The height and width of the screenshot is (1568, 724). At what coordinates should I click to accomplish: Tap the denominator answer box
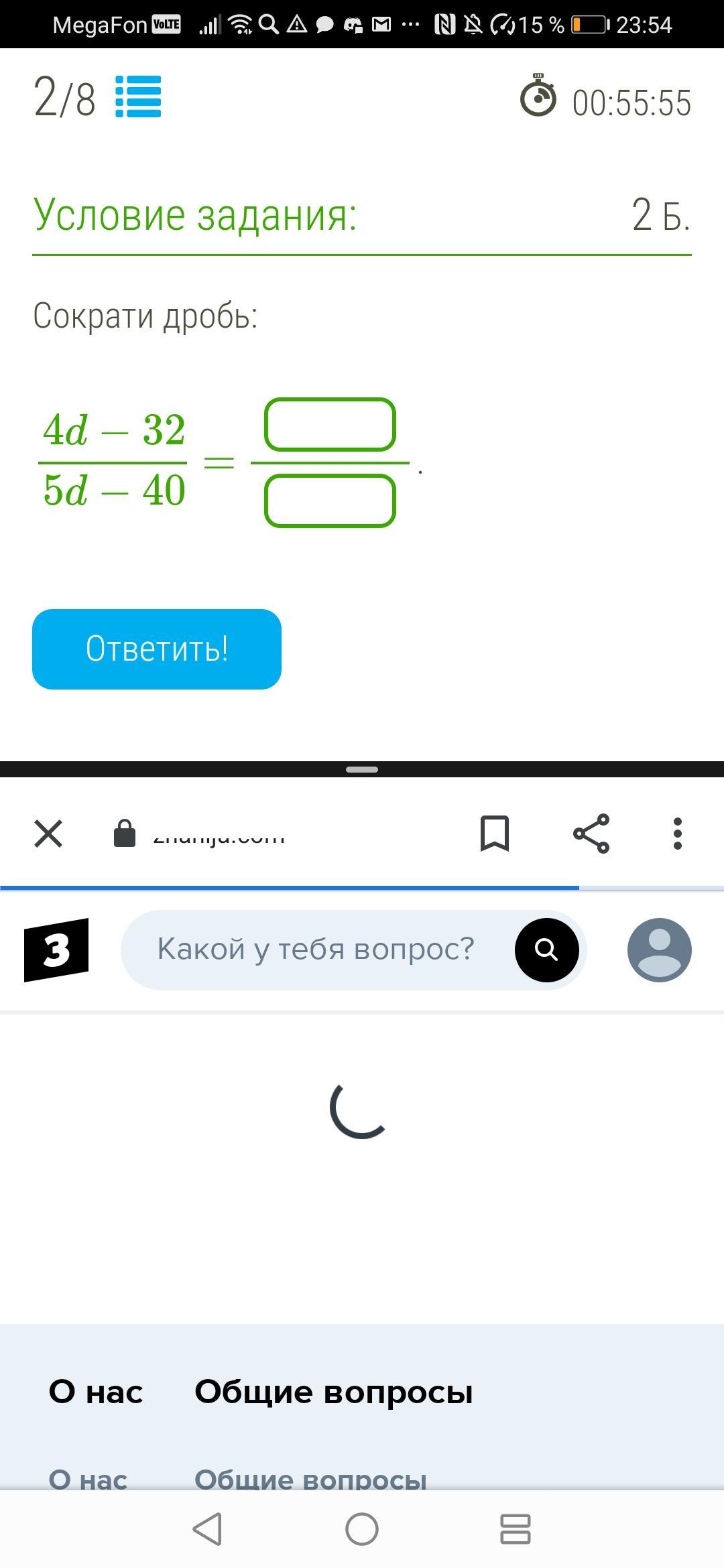tap(330, 501)
